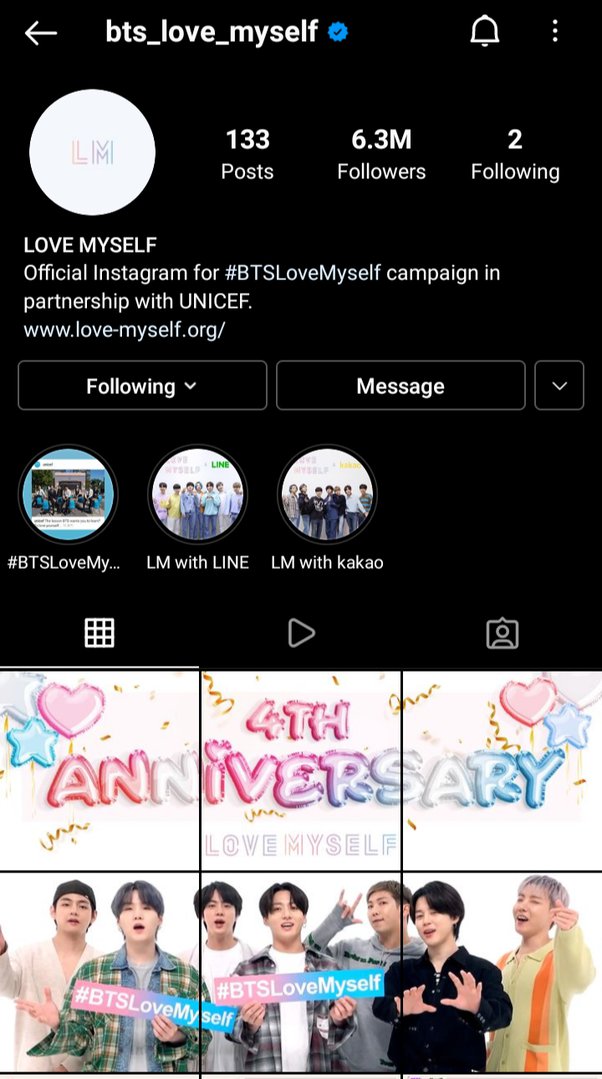Open the three-dot overflow menu
Viewport: 602px width, 1079px height.
pyautogui.click(x=555, y=31)
